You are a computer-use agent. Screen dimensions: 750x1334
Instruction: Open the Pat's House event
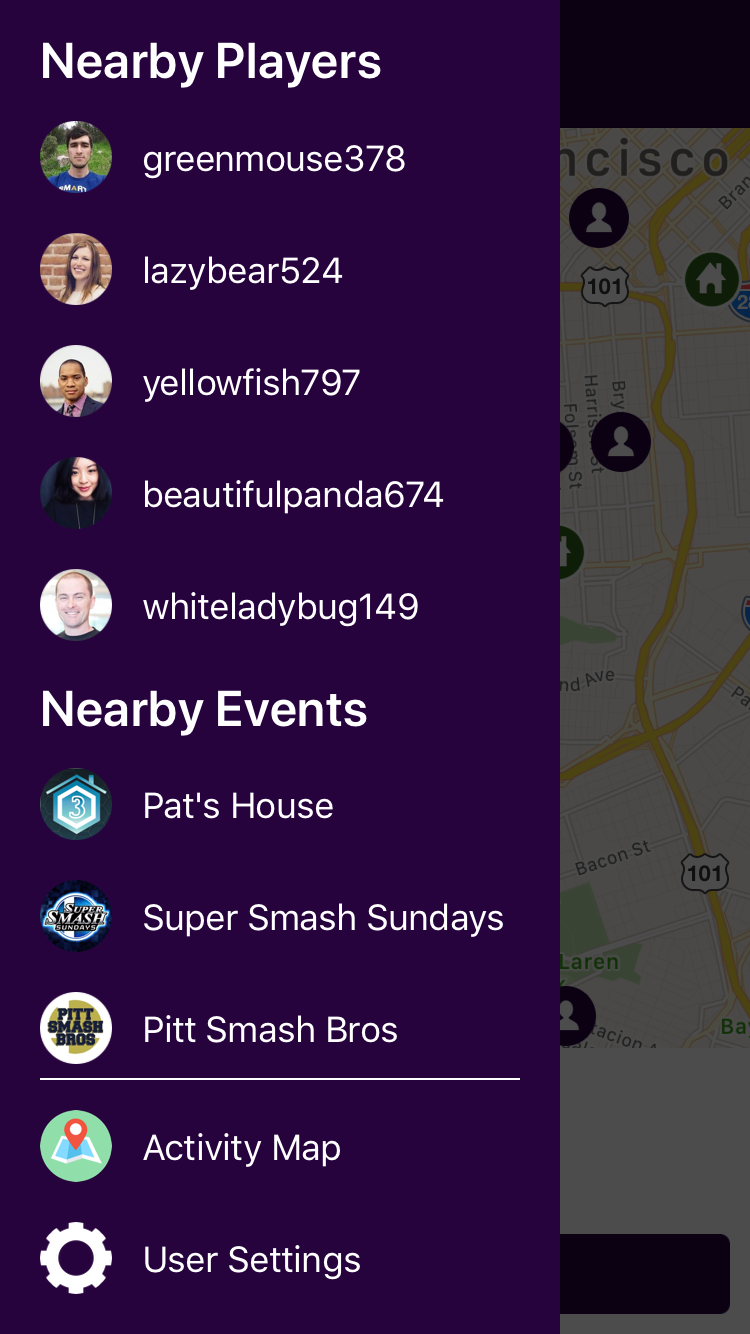click(x=280, y=805)
